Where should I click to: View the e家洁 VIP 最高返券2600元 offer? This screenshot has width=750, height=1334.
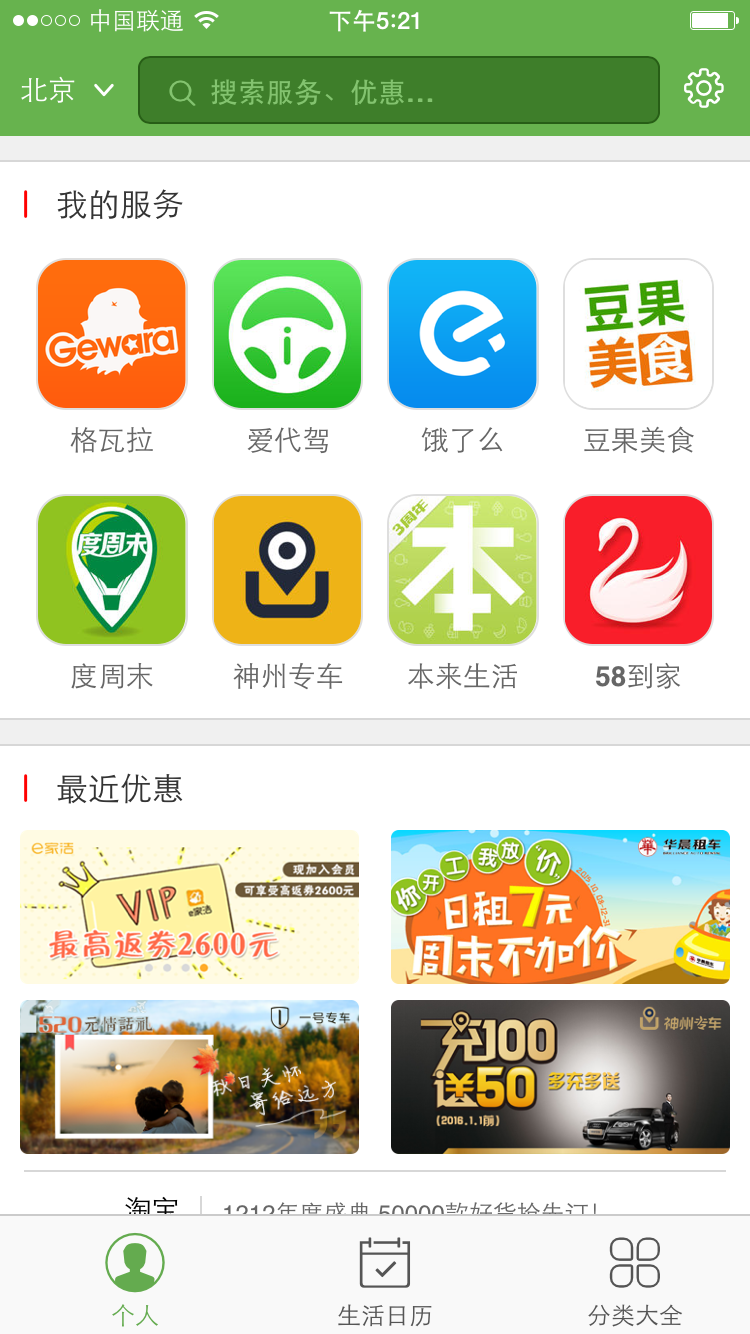pyautogui.click(x=190, y=907)
